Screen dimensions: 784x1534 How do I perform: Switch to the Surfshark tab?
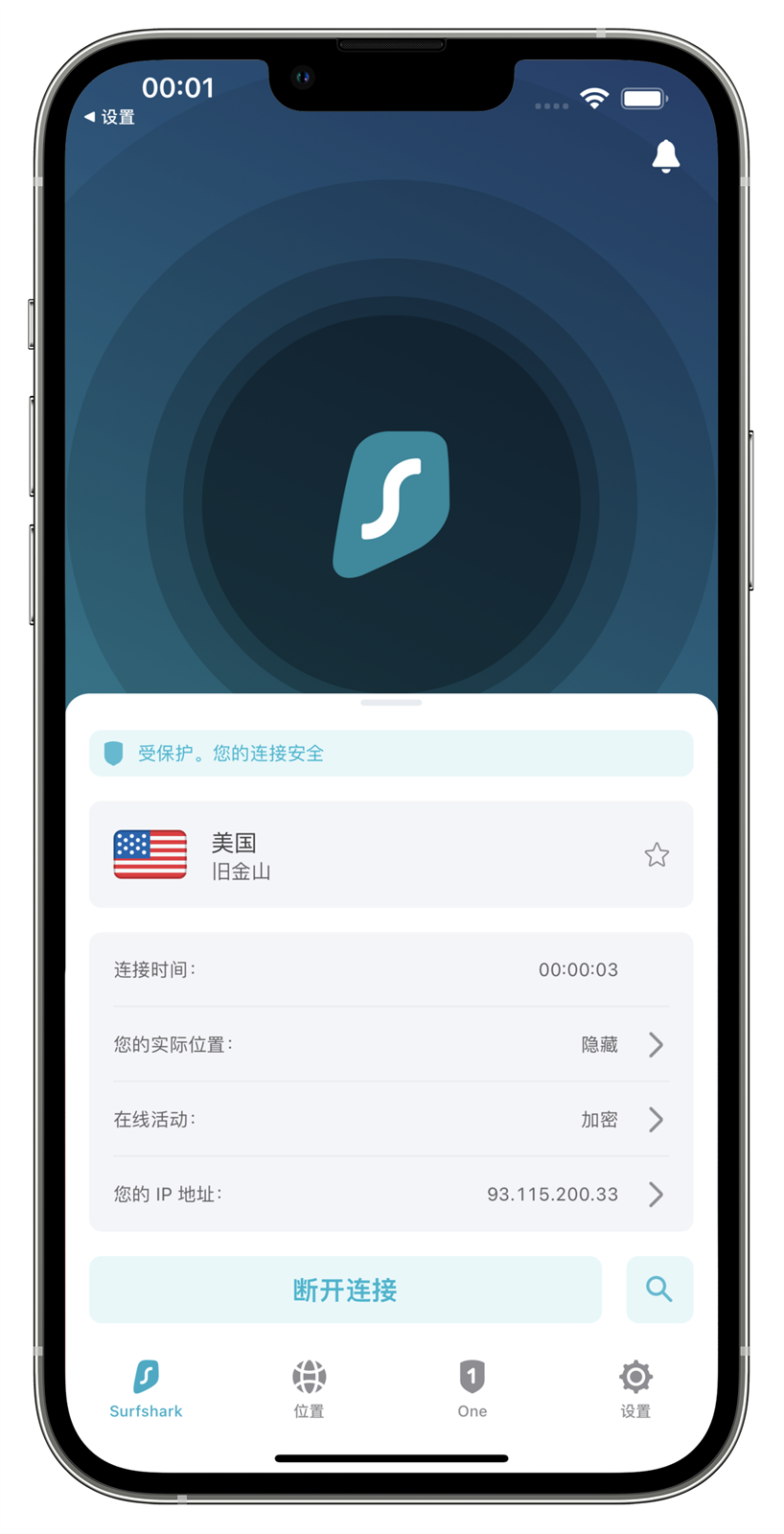pyautogui.click(x=146, y=1388)
